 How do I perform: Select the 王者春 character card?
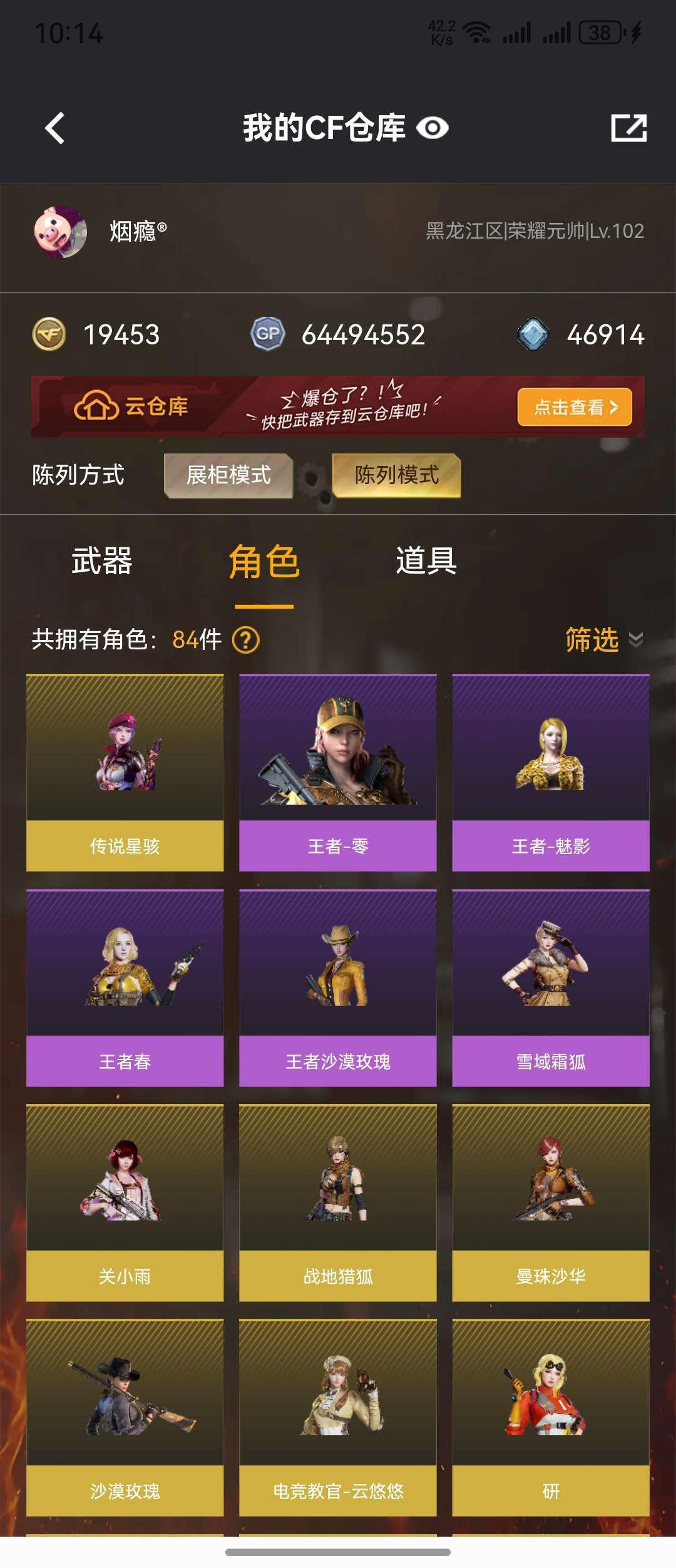[x=125, y=988]
